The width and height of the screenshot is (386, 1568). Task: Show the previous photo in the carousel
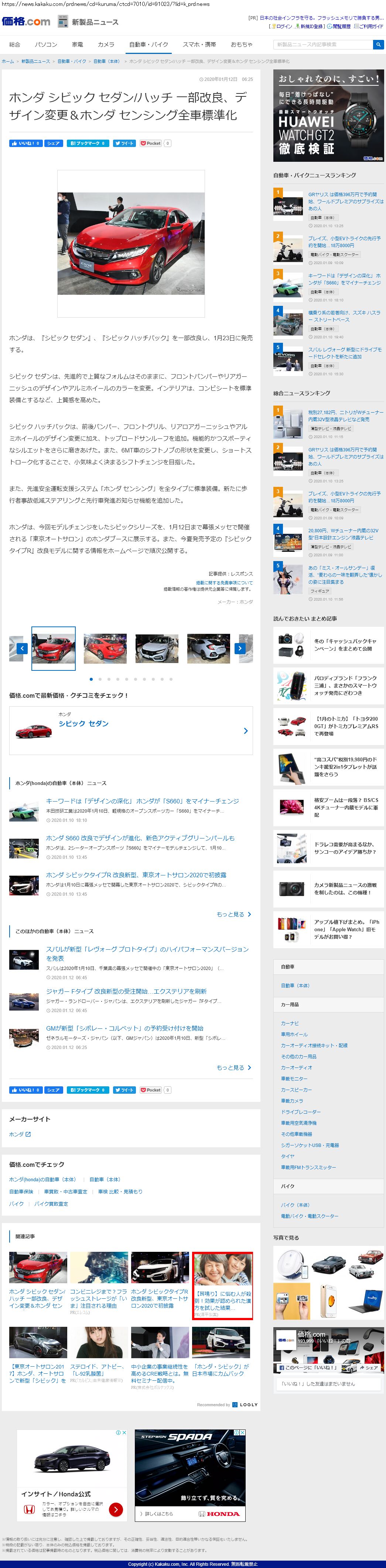[x=22, y=648]
